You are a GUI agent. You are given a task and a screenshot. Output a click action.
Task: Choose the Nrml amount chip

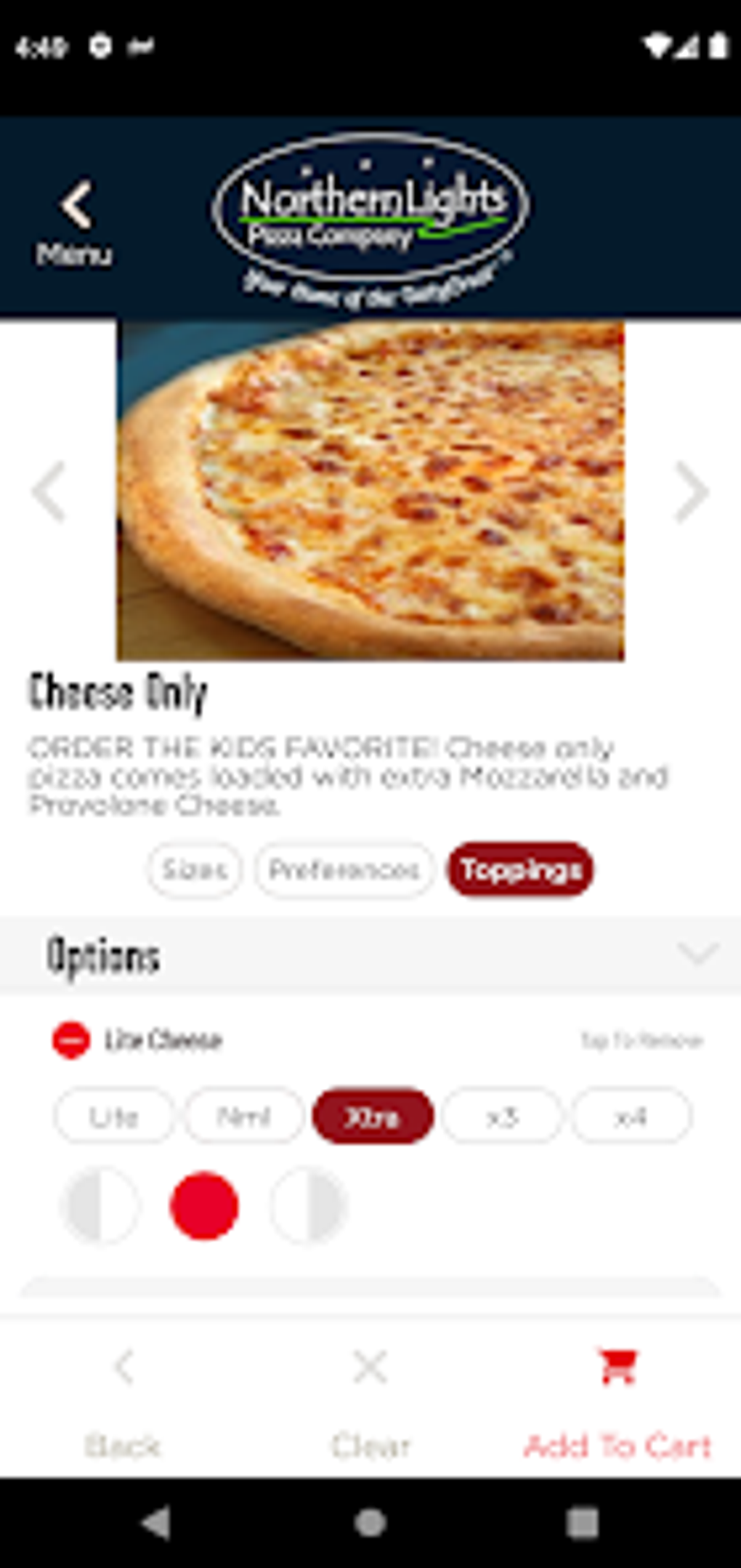point(244,1116)
